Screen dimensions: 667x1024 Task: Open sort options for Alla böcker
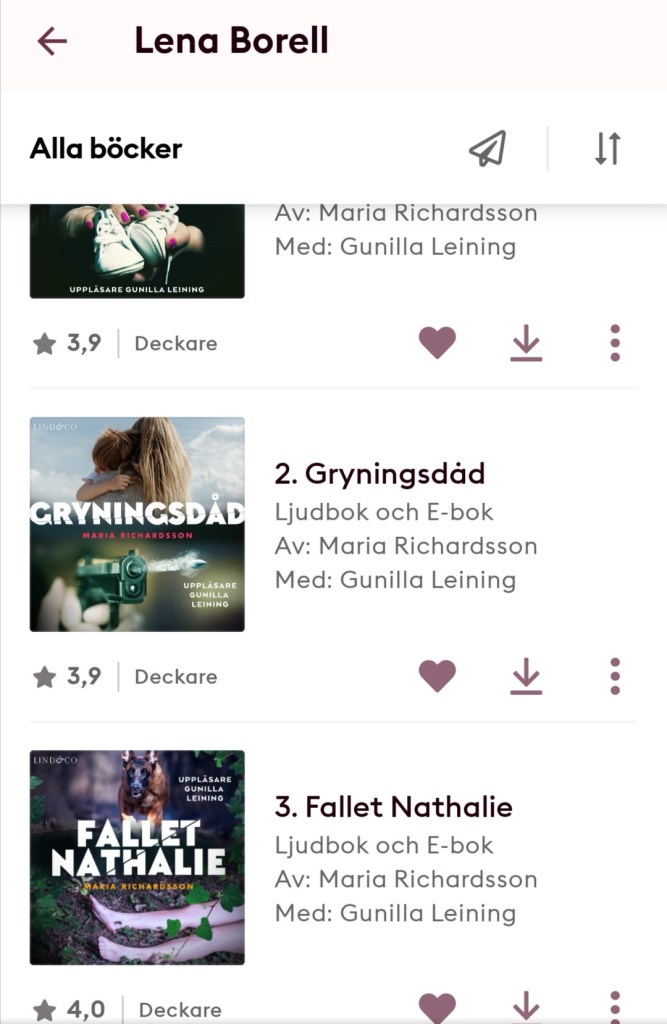[x=607, y=149]
